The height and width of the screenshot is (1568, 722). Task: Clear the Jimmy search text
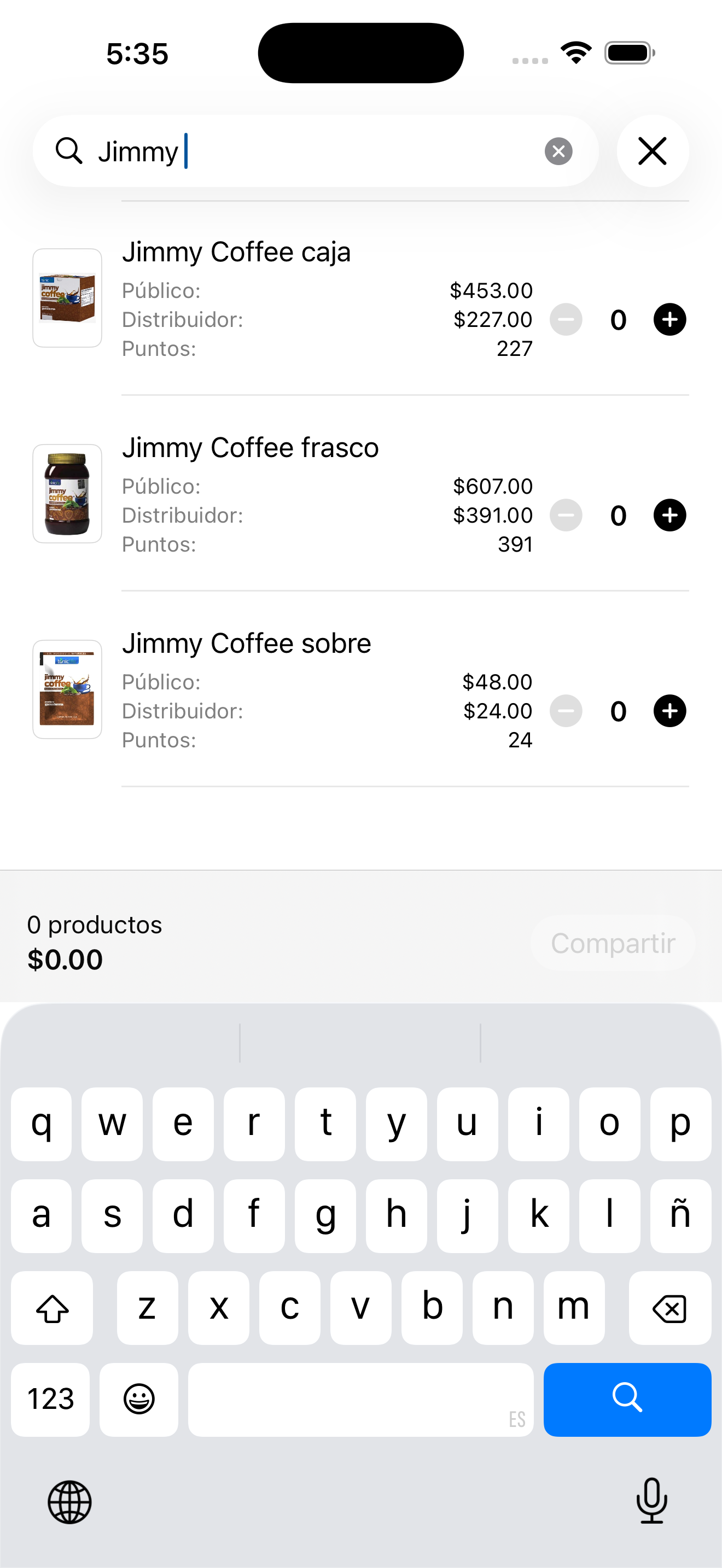click(x=558, y=151)
